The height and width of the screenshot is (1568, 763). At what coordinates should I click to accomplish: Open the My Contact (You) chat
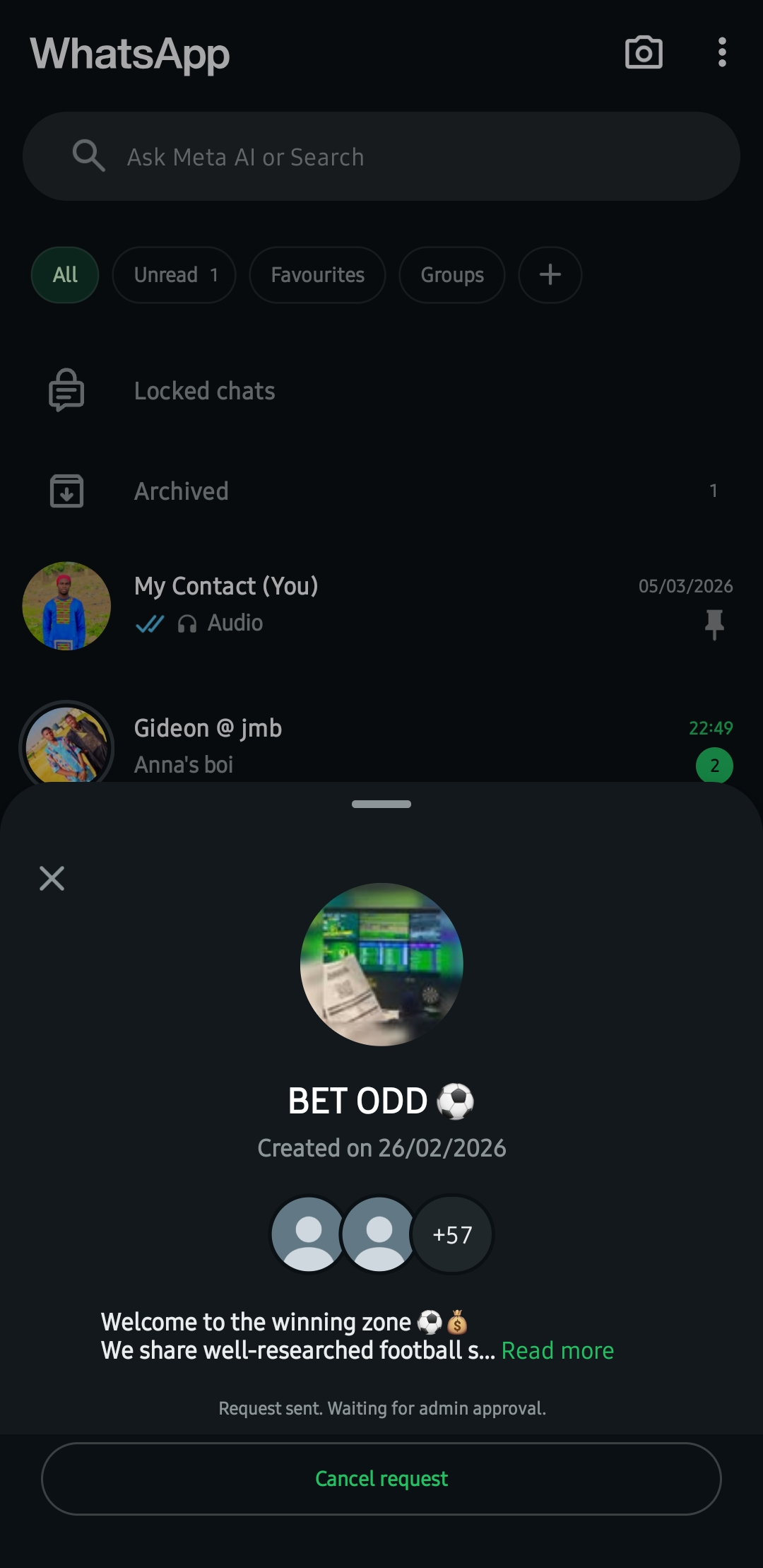(x=381, y=605)
